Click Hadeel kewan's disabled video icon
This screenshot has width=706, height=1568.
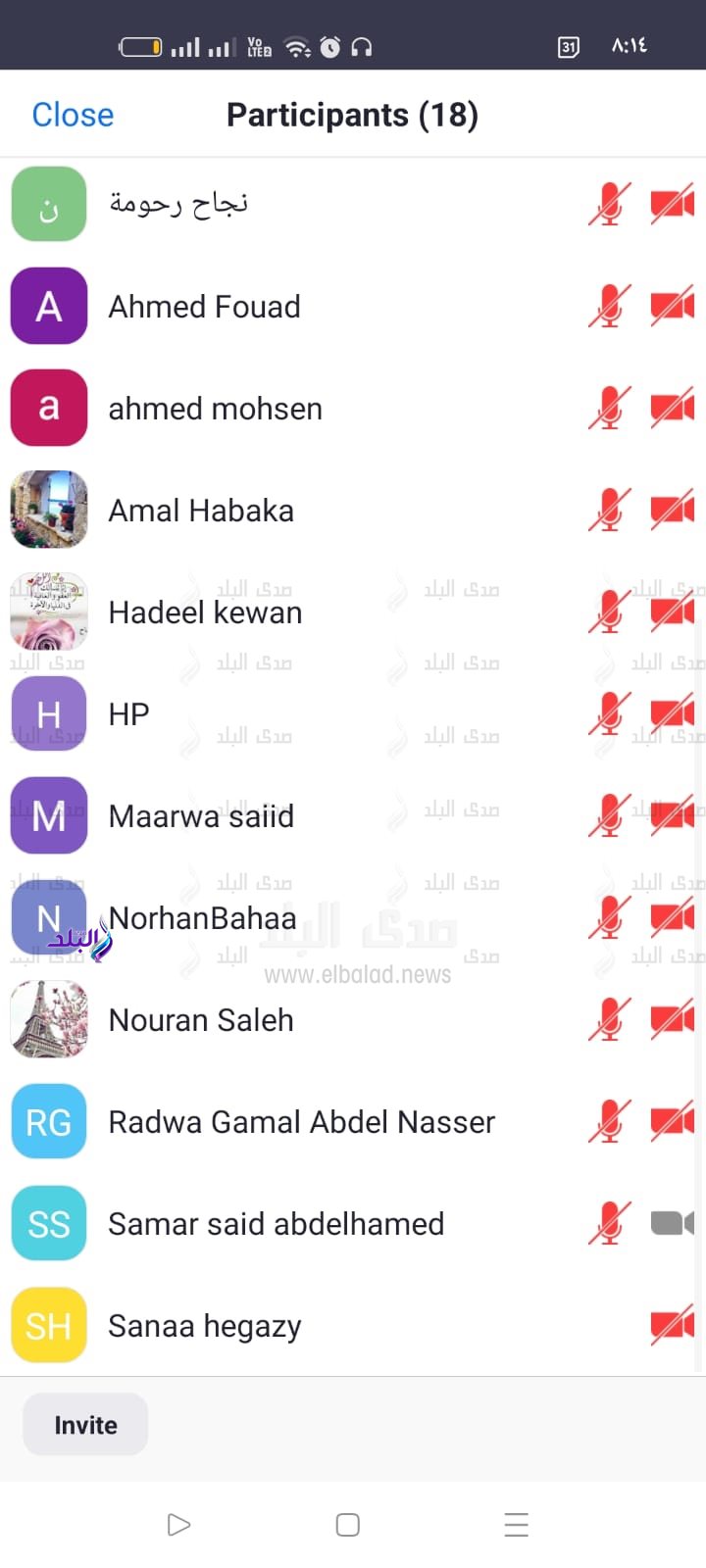click(672, 612)
